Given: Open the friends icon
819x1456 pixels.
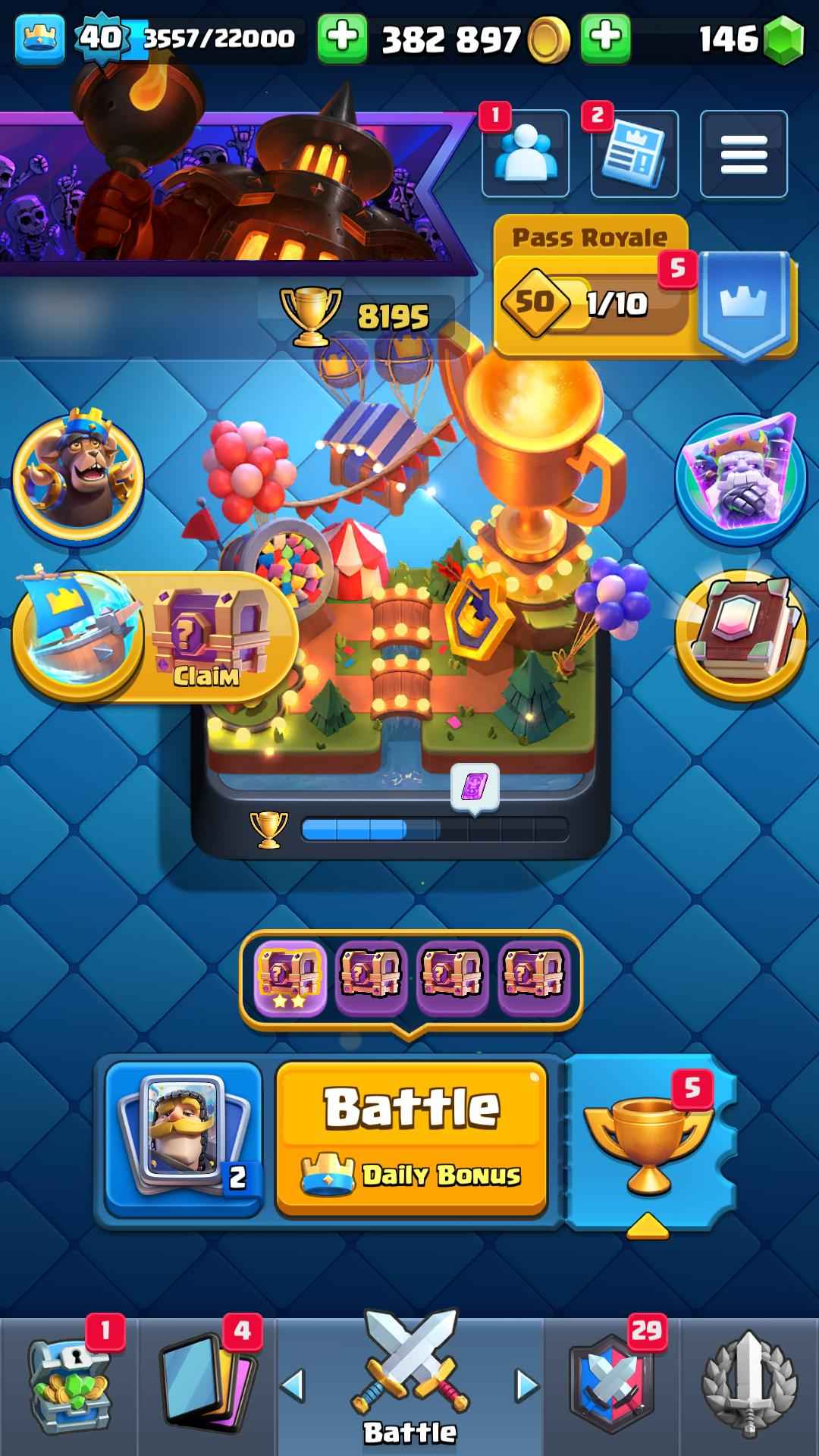Looking at the screenshot, I should coord(526,154).
